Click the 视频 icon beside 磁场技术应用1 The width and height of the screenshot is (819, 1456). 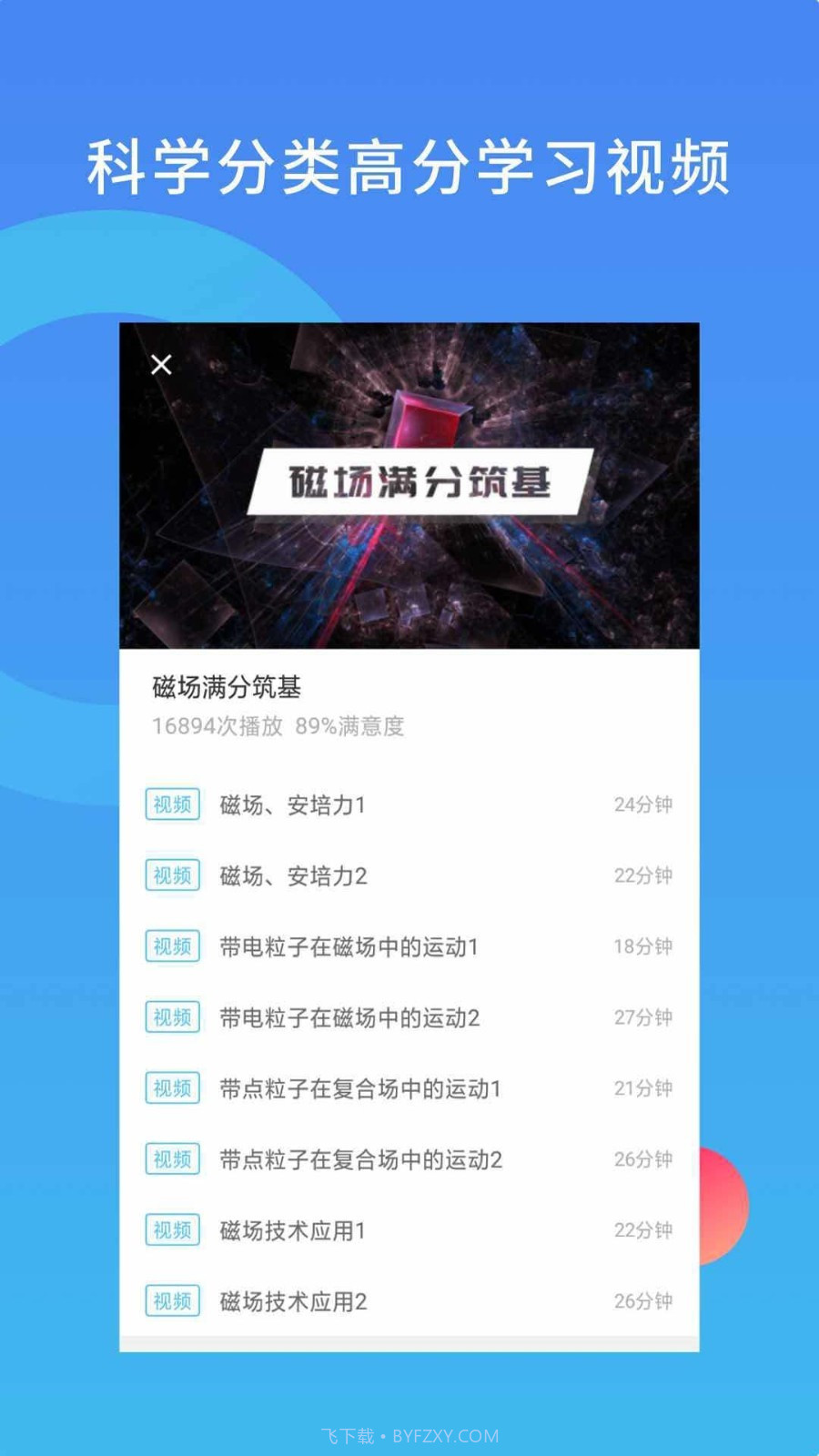[x=172, y=1230]
